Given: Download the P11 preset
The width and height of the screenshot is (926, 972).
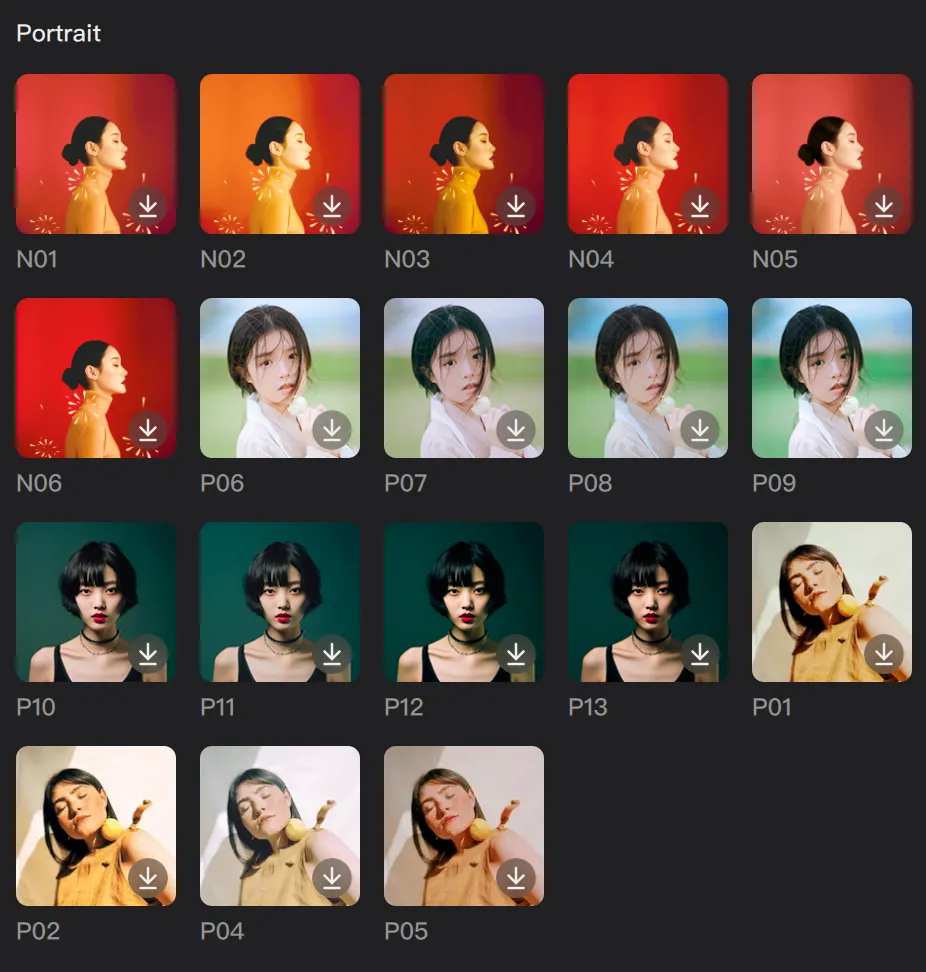Looking at the screenshot, I should coord(332,654).
